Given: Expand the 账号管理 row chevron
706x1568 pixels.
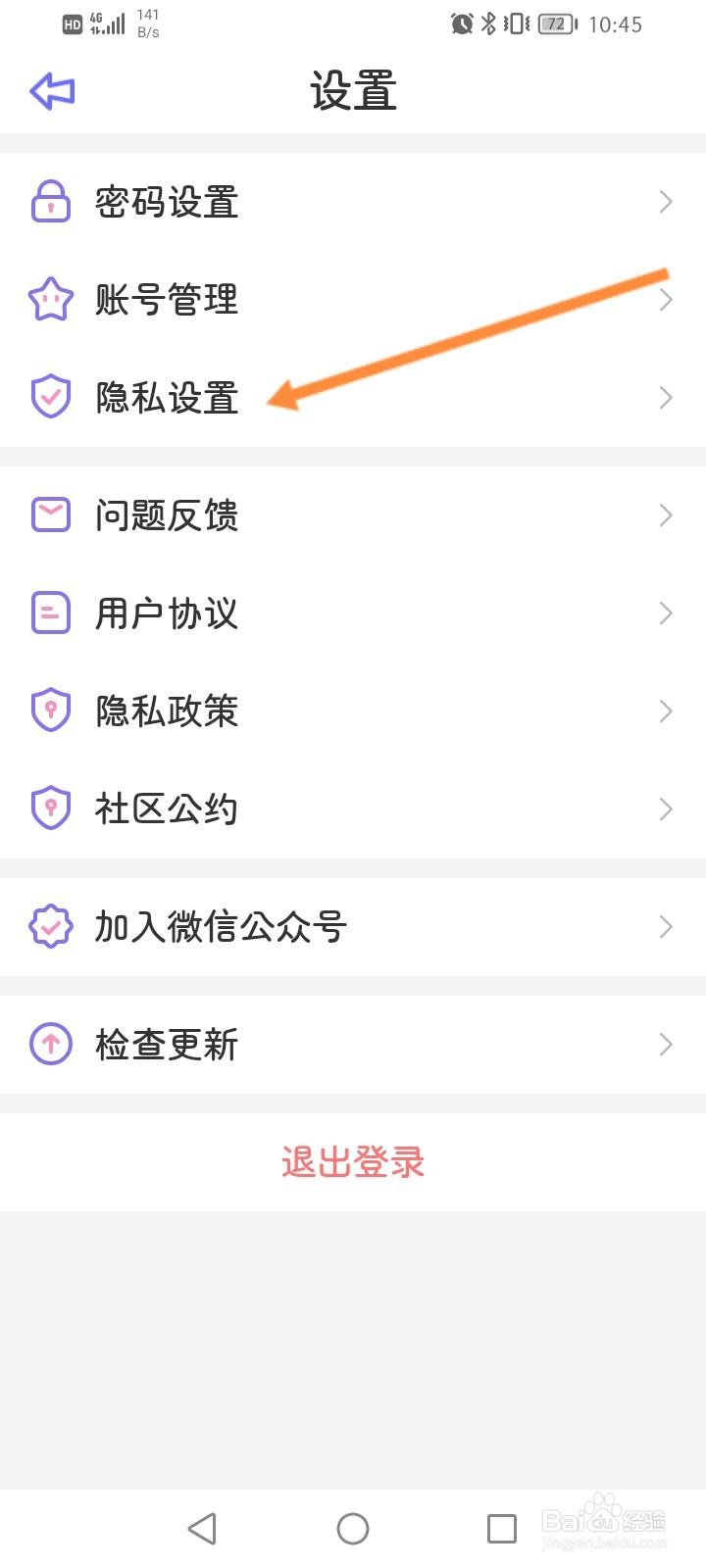Looking at the screenshot, I should click(x=665, y=300).
